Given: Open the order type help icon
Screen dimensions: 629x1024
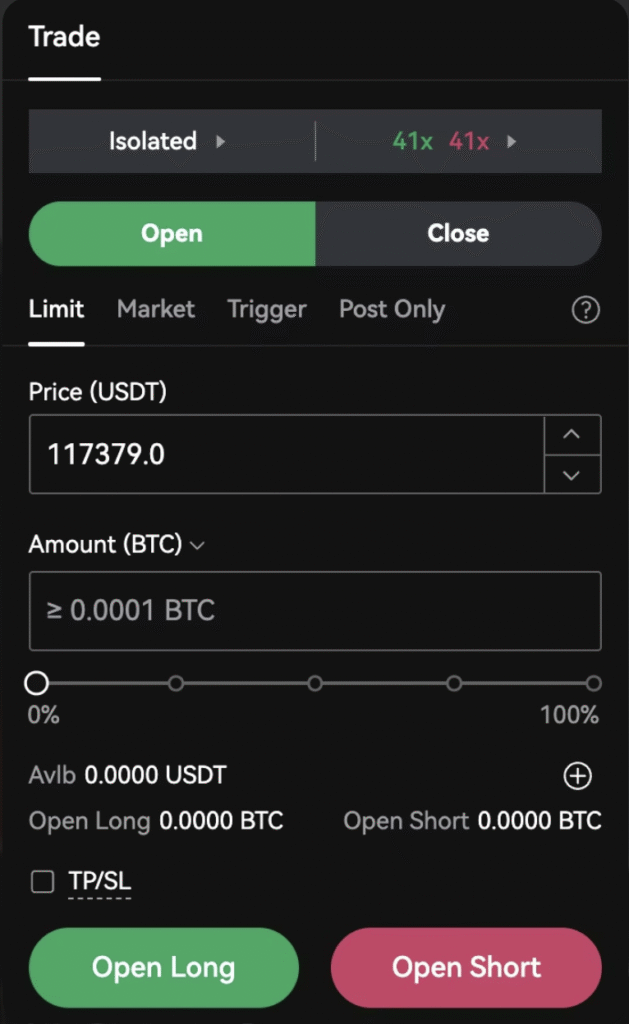Looking at the screenshot, I should [585, 311].
